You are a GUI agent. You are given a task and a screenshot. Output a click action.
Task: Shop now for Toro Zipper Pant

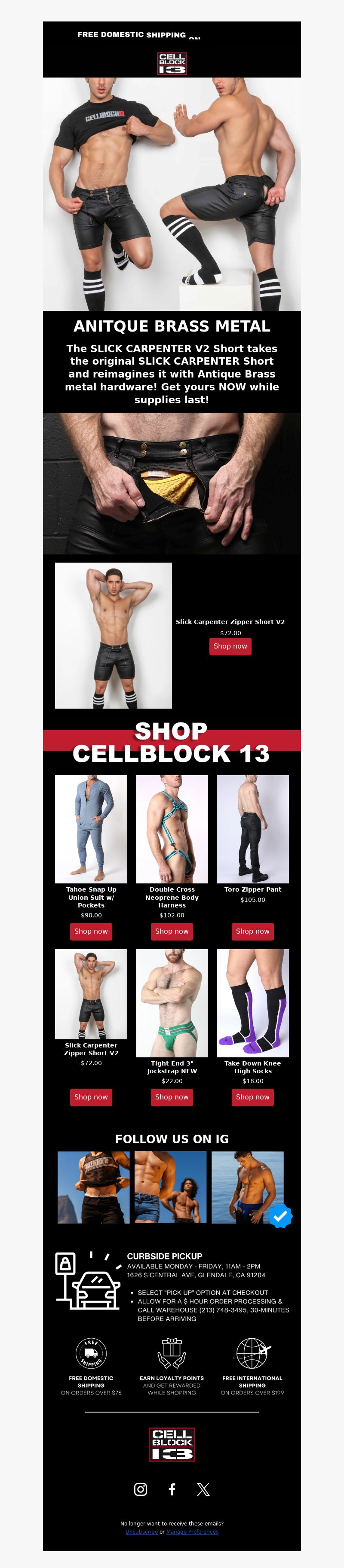pos(252,931)
